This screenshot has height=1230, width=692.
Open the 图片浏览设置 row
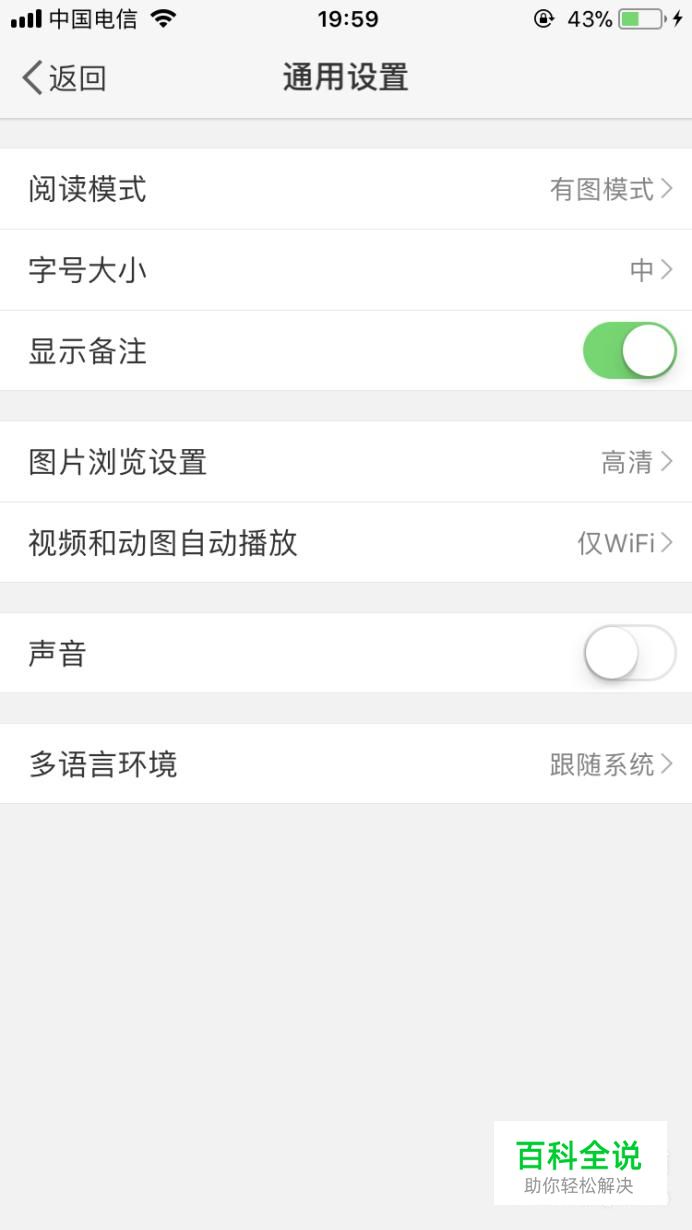click(x=346, y=462)
